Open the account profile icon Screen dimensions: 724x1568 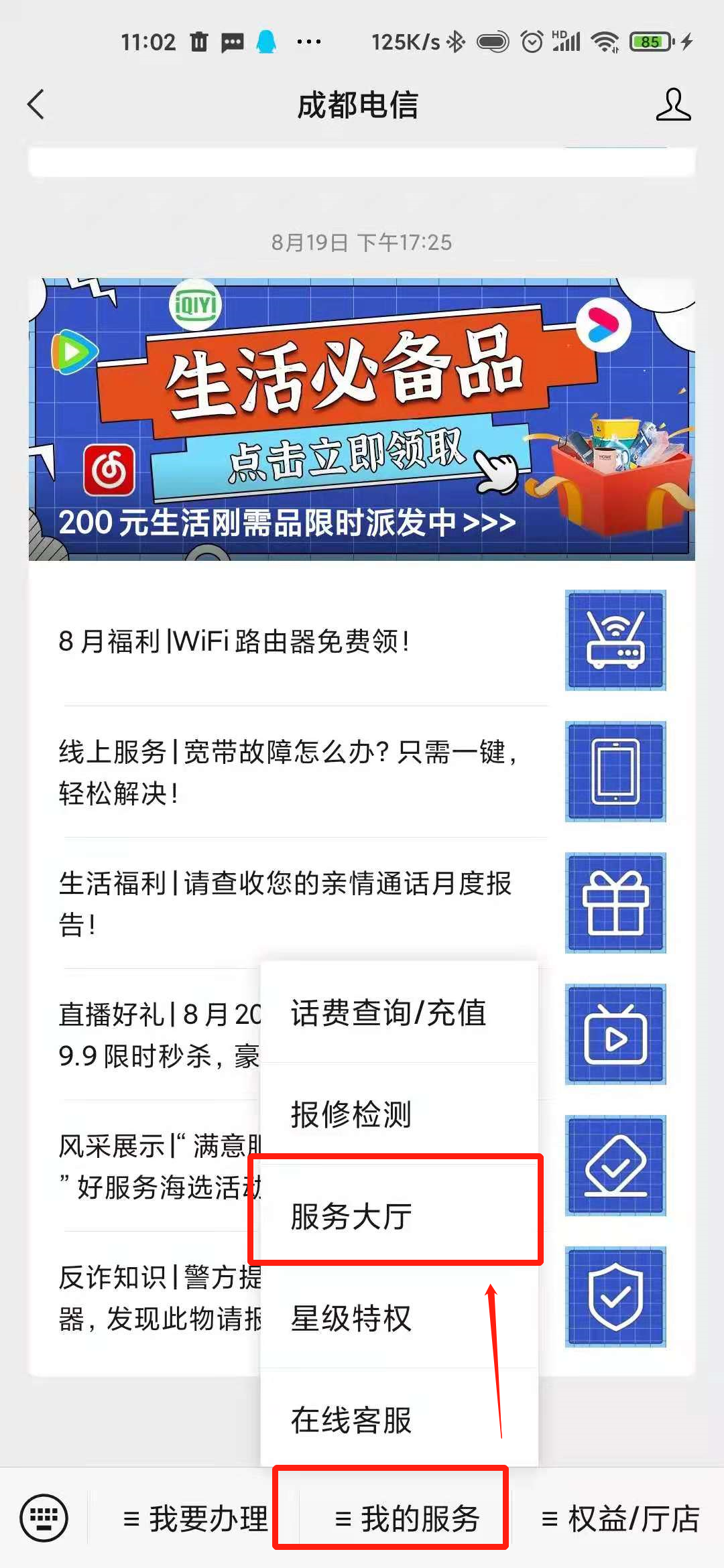673,105
